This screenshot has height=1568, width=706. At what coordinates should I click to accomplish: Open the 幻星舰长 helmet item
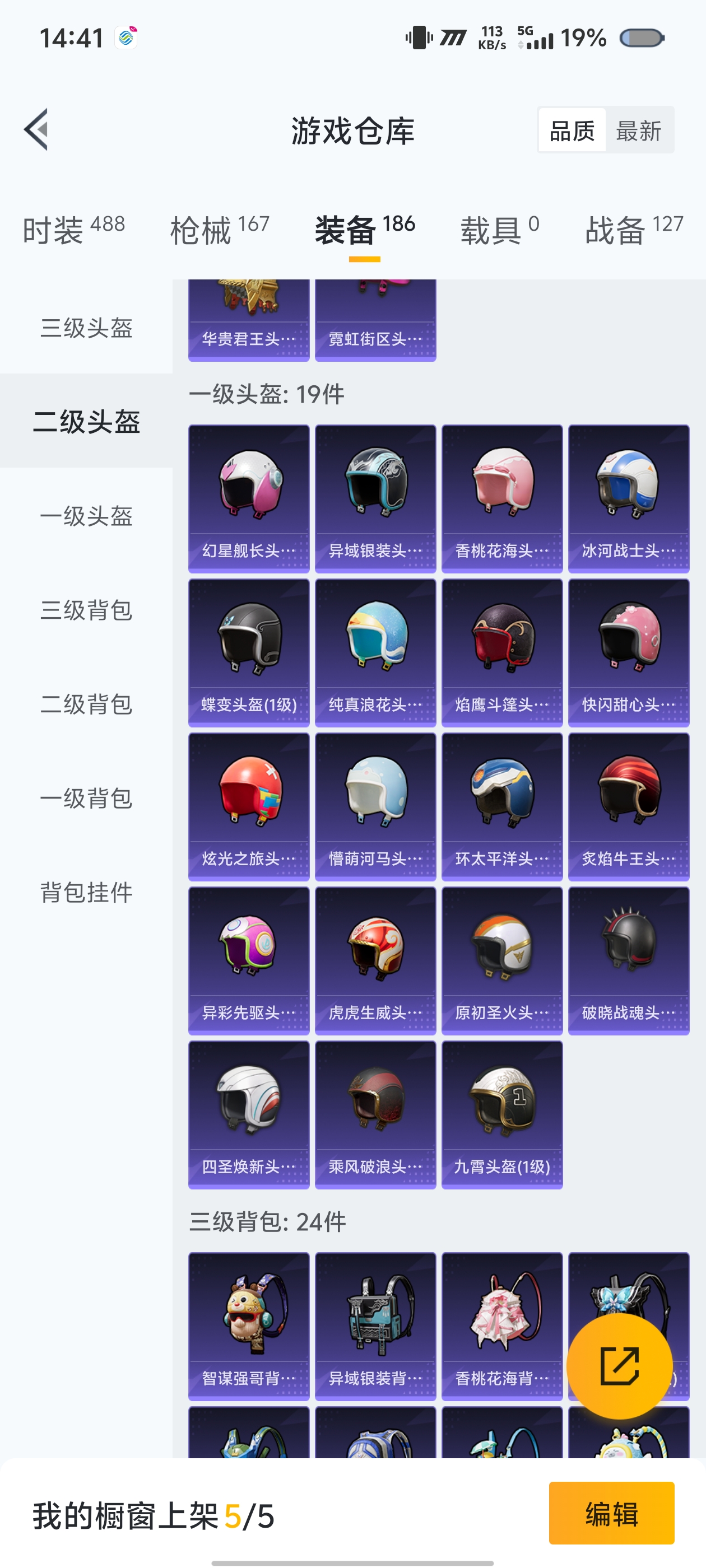coord(249,498)
